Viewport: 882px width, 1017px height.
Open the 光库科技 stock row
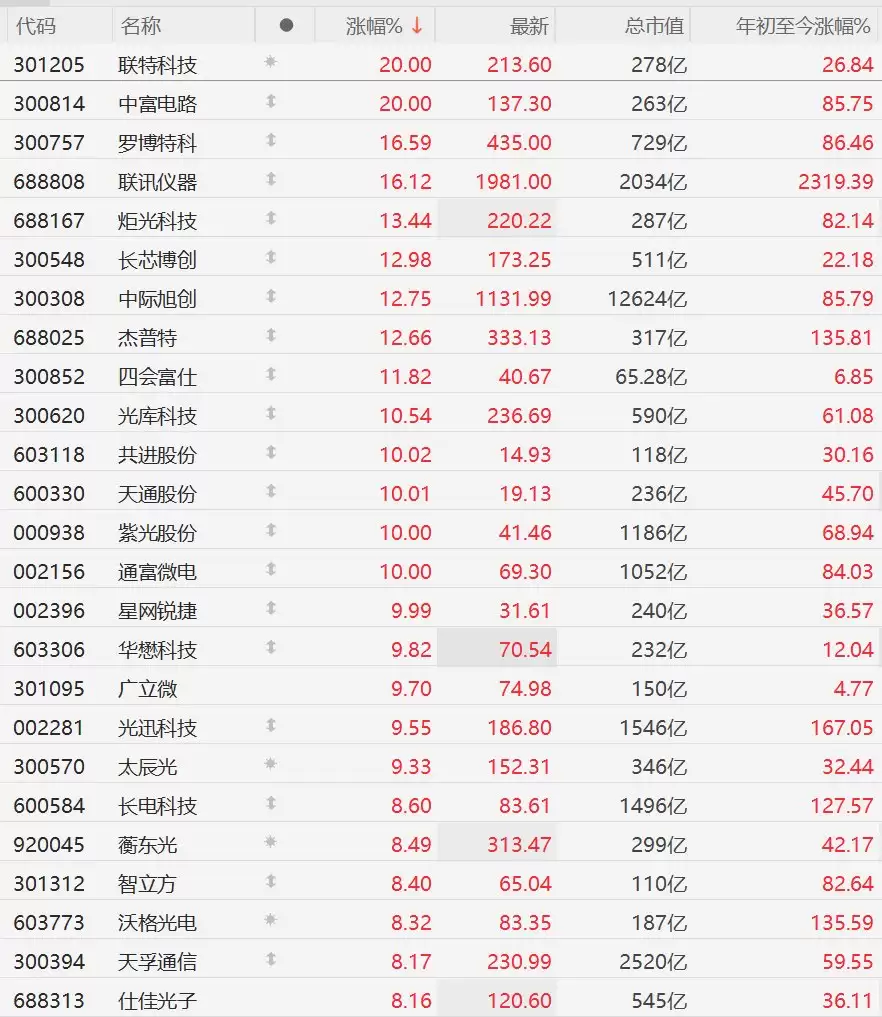(441, 415)
